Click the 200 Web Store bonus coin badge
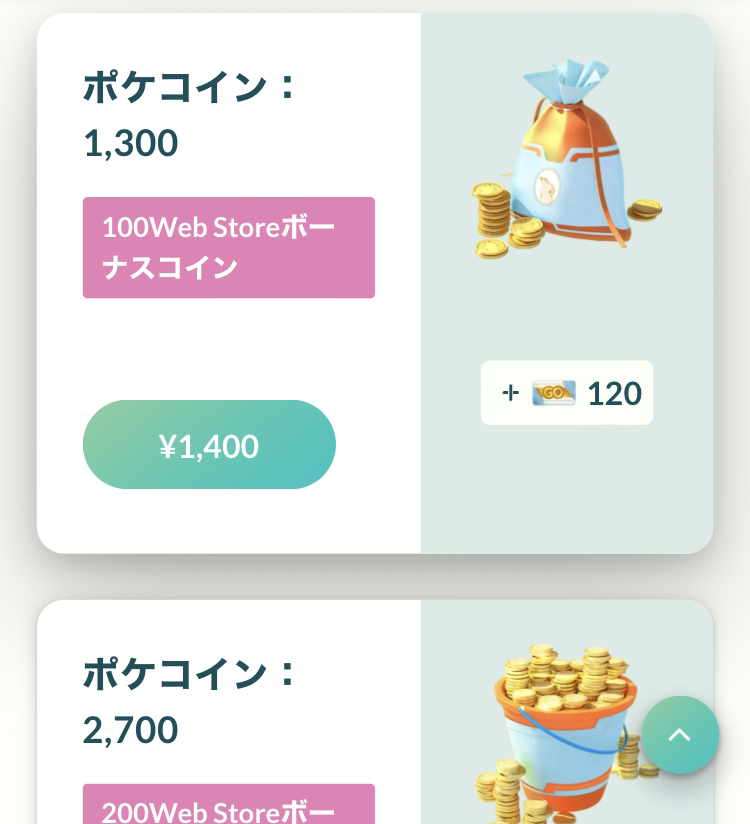 coord(228,810)
